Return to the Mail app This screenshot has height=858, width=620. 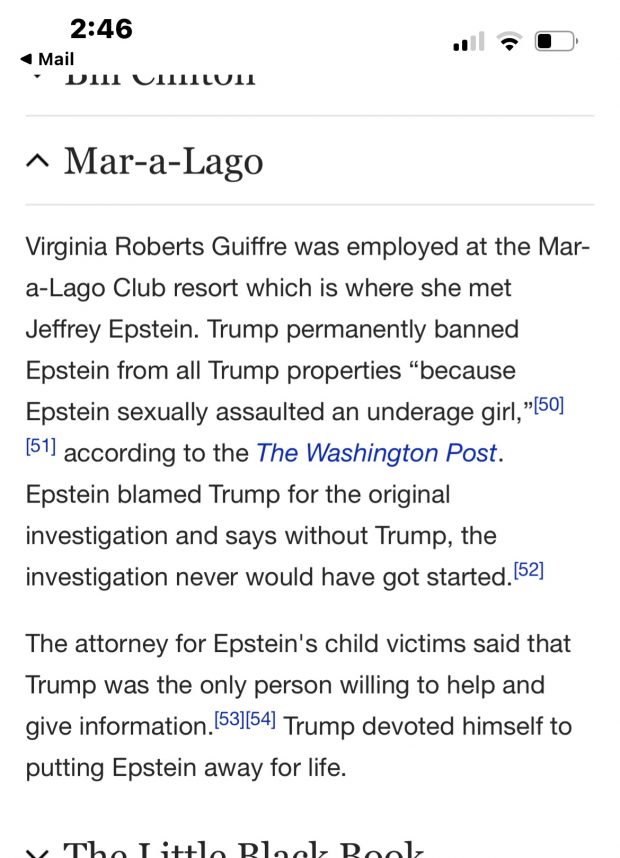[47, 59]
